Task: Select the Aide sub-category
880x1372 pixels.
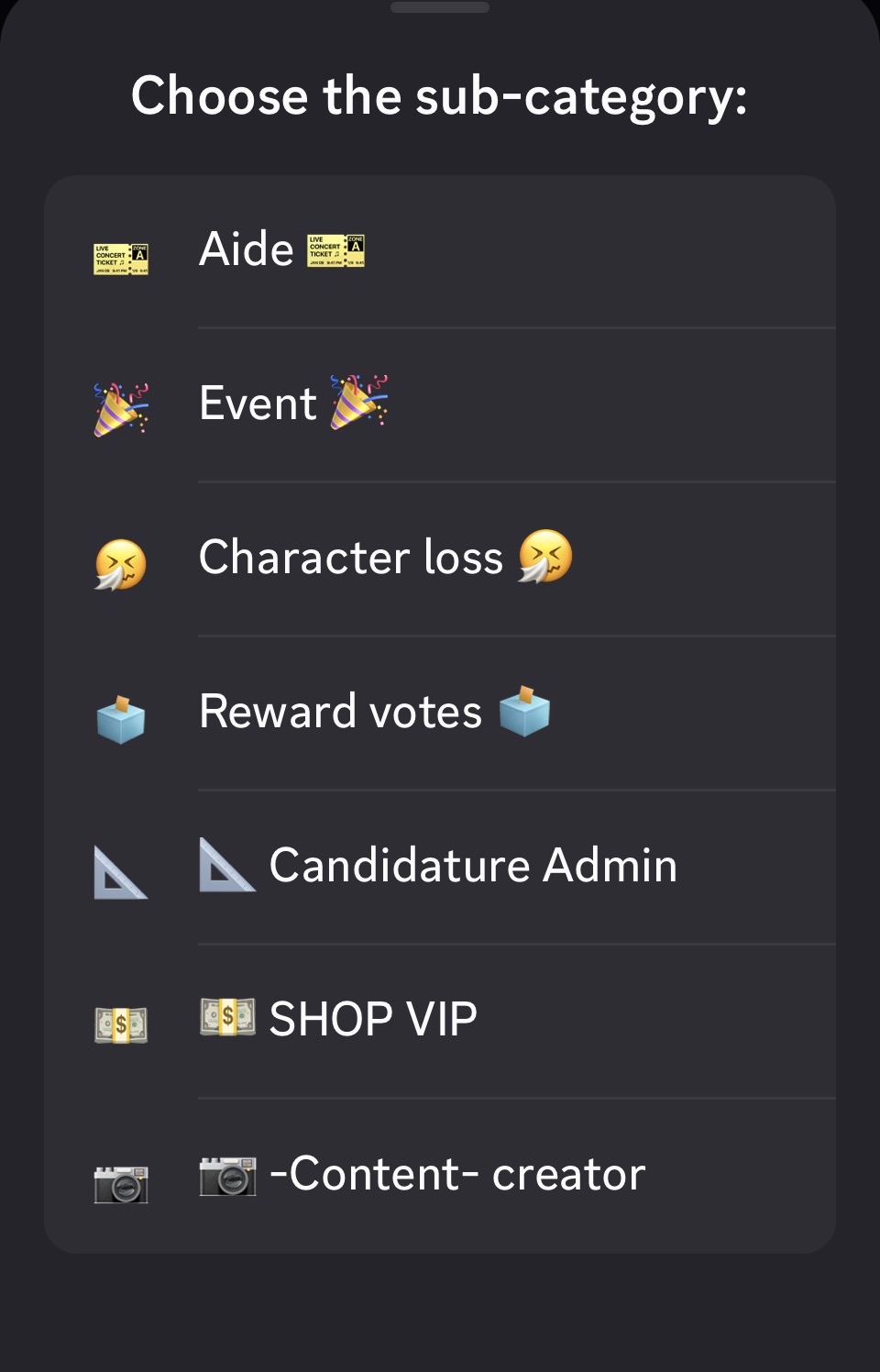Action: (440, 251)
